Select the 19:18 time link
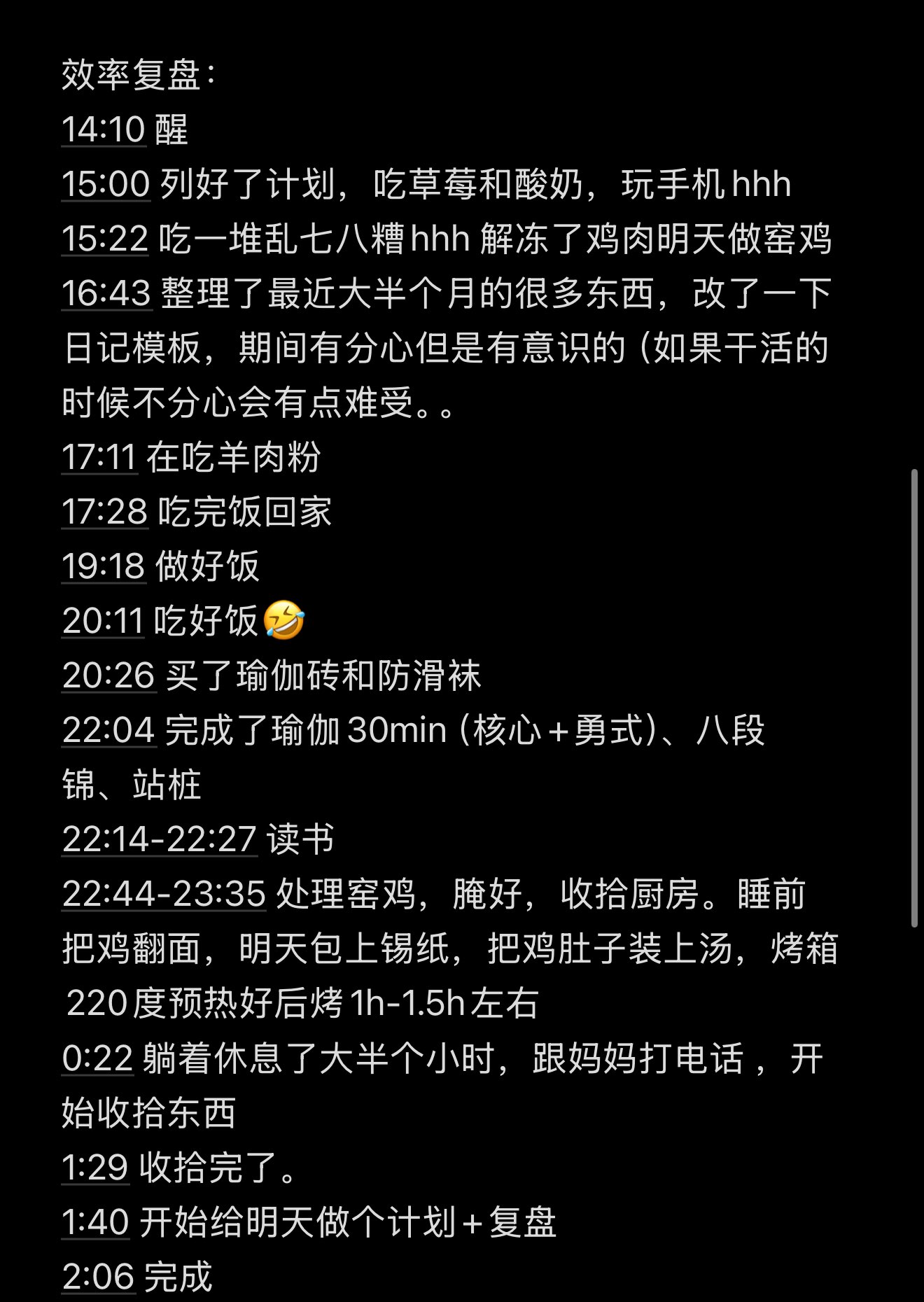 coord(104,567)
